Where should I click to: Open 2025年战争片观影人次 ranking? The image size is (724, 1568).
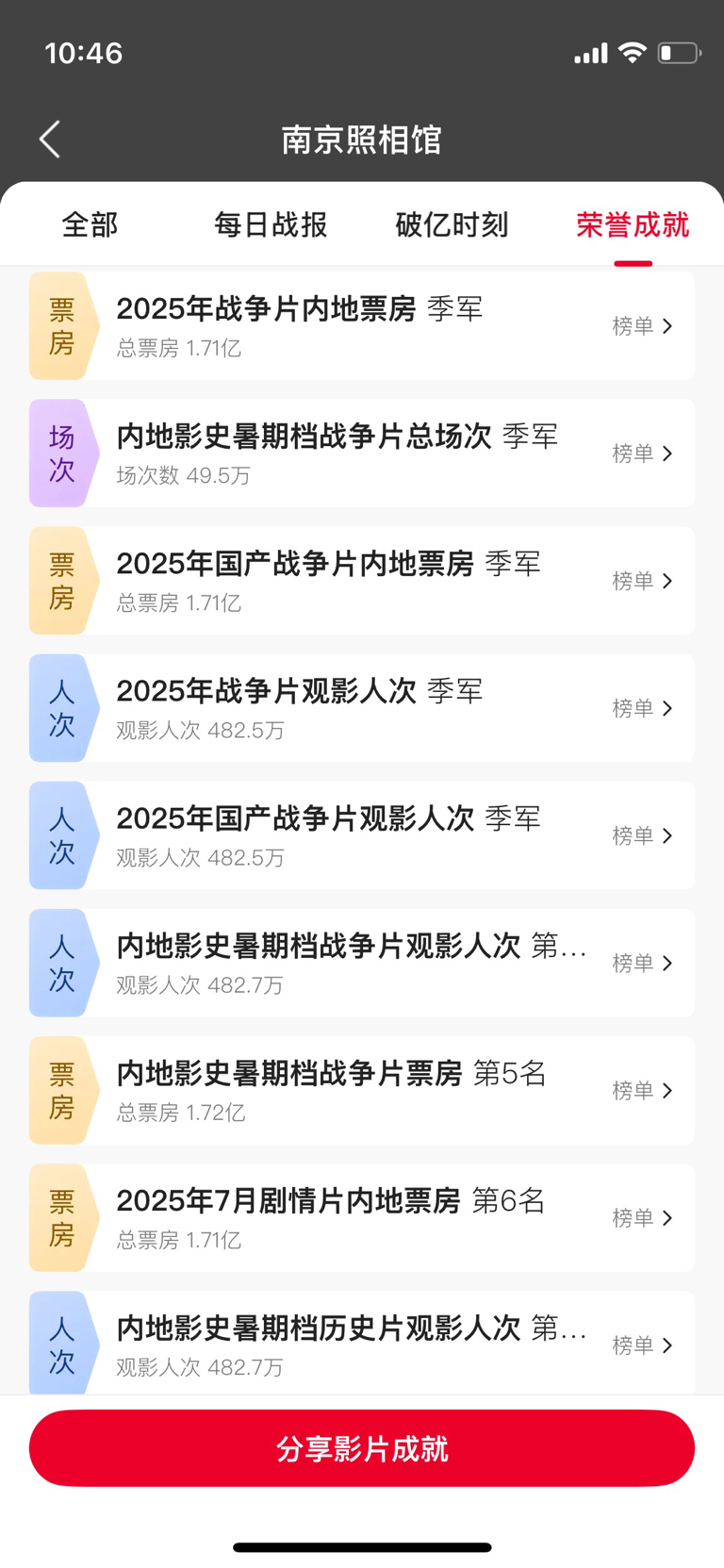(362, 708)
